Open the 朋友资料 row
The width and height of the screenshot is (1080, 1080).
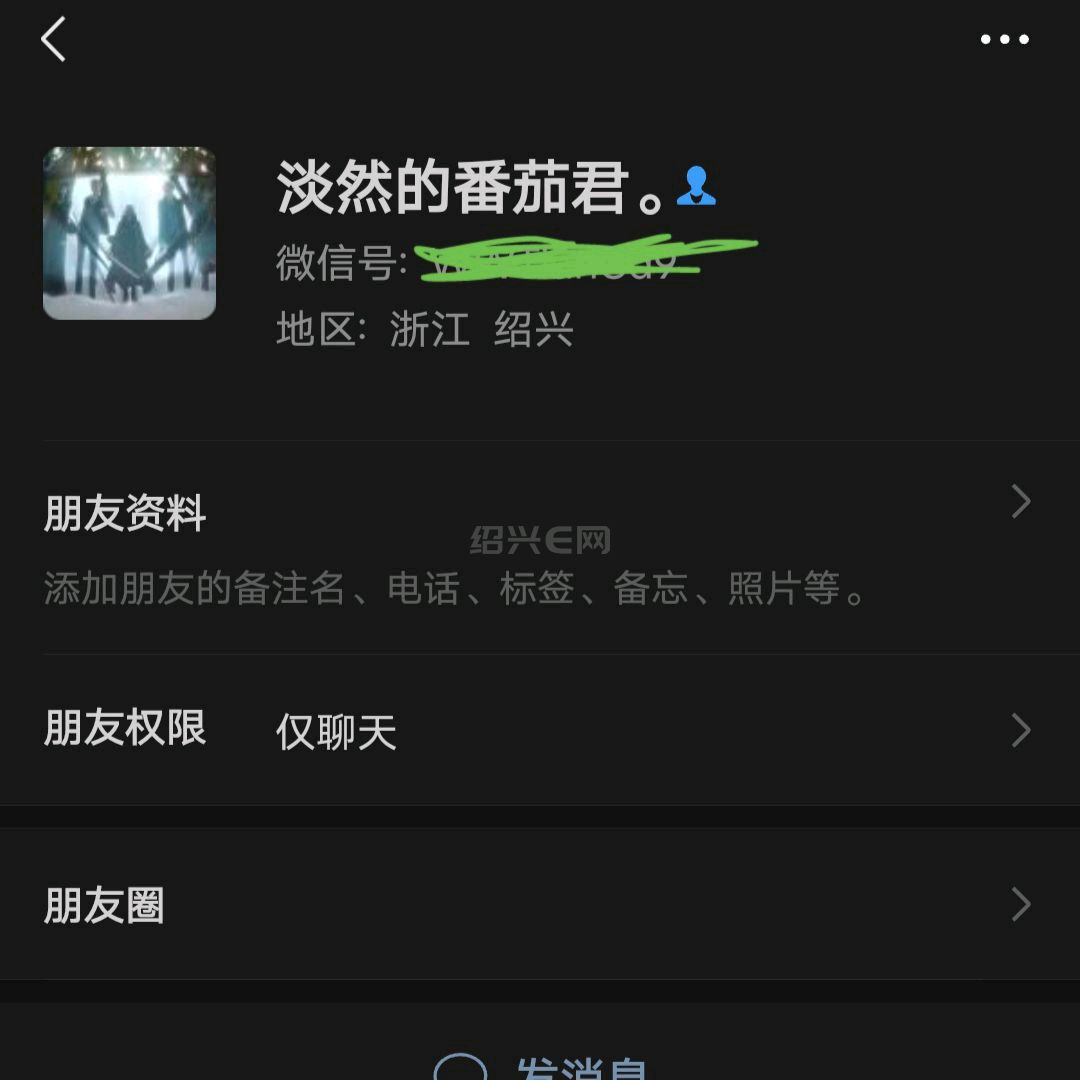point(540,547)
